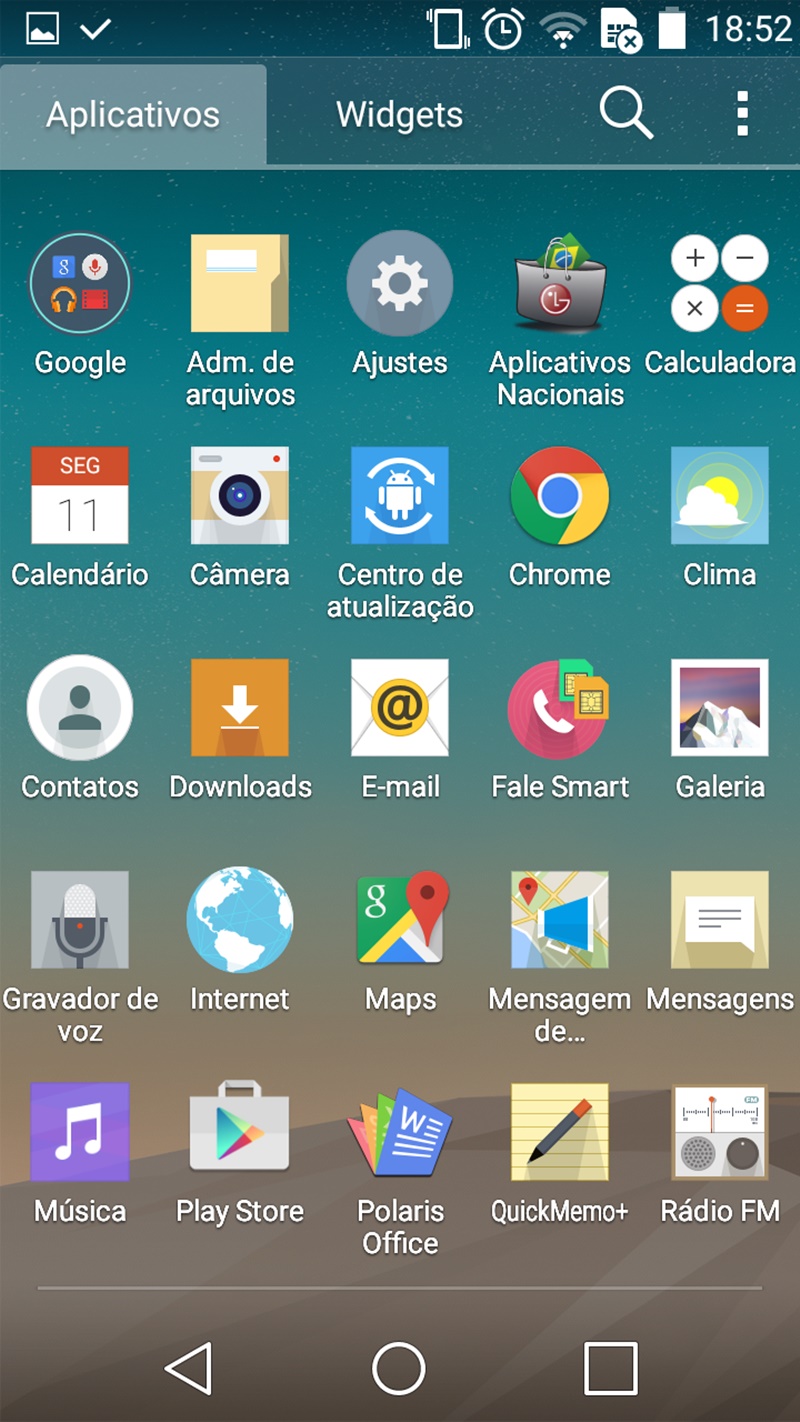
Task: Open the Calculadora app
Action: [x=720, y=284]
